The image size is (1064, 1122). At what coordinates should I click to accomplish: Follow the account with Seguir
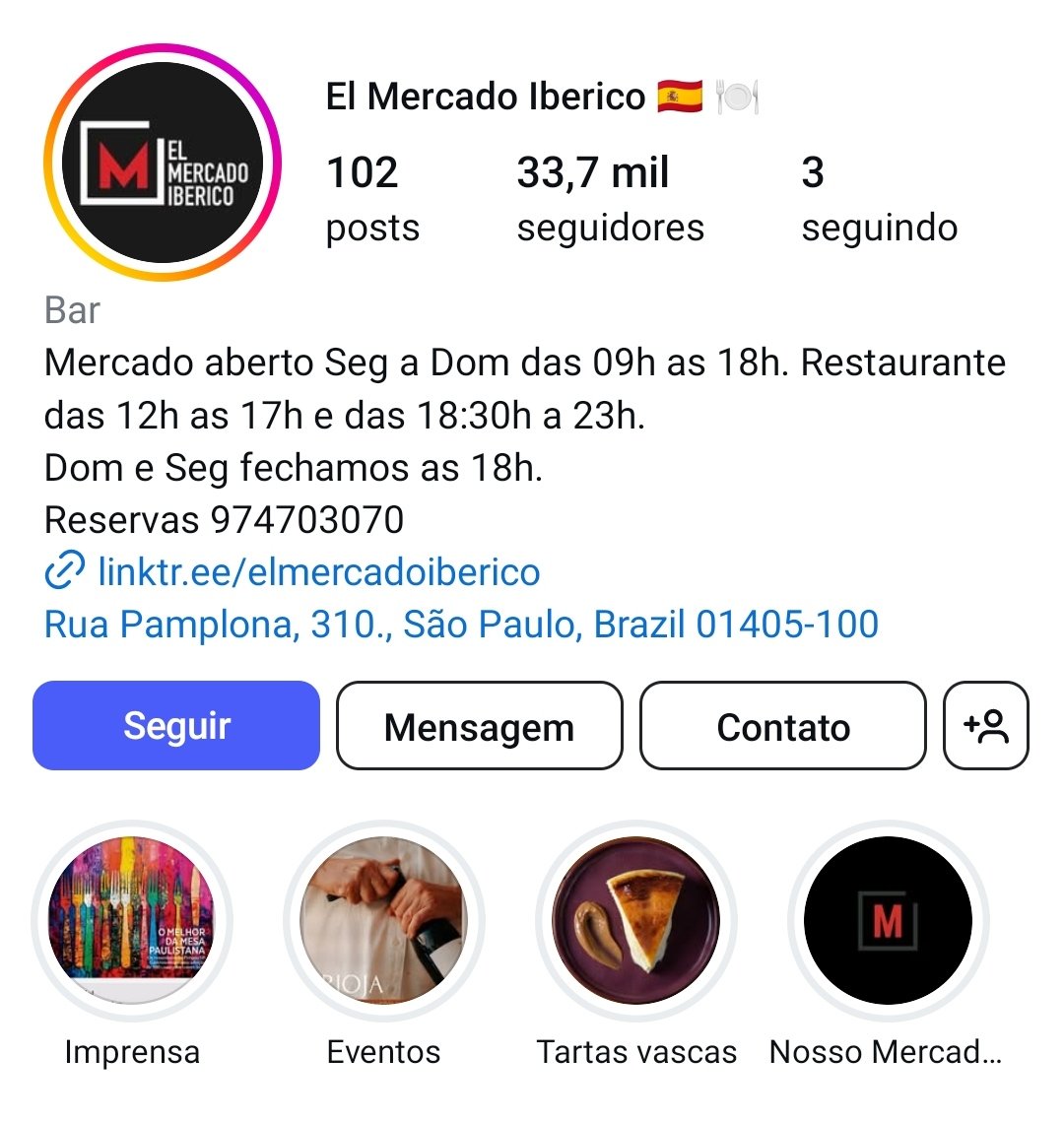click(x=176, y=726)
